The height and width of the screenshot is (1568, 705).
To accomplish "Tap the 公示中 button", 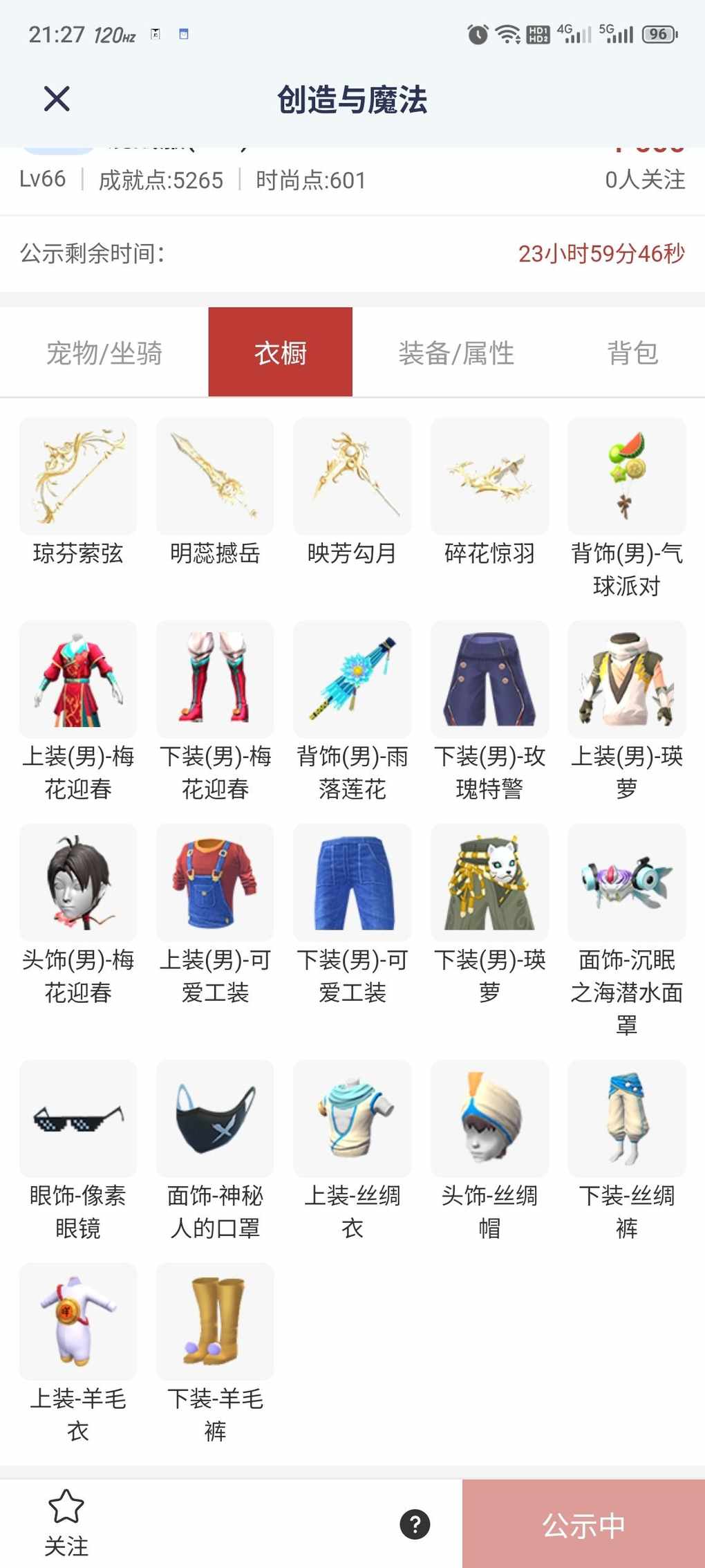I will (583, 1524).
